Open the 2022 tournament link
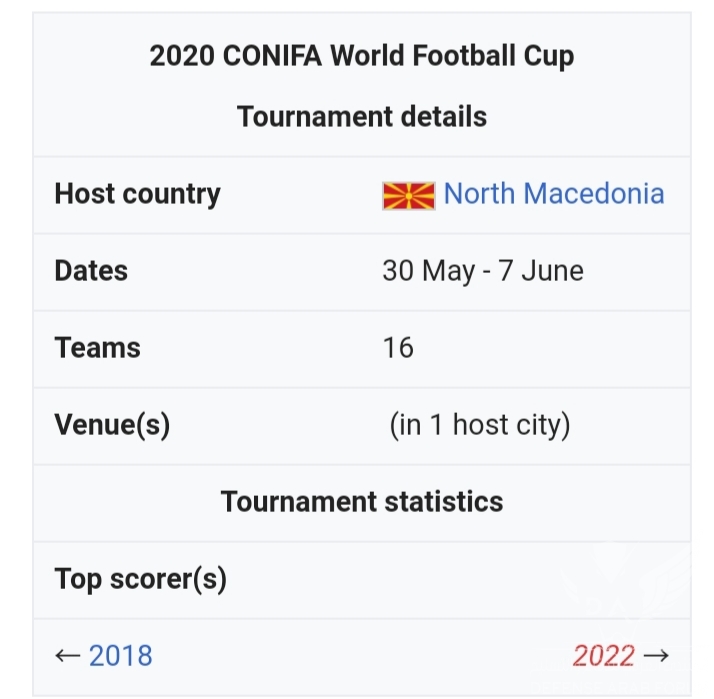 click(603, 655)
